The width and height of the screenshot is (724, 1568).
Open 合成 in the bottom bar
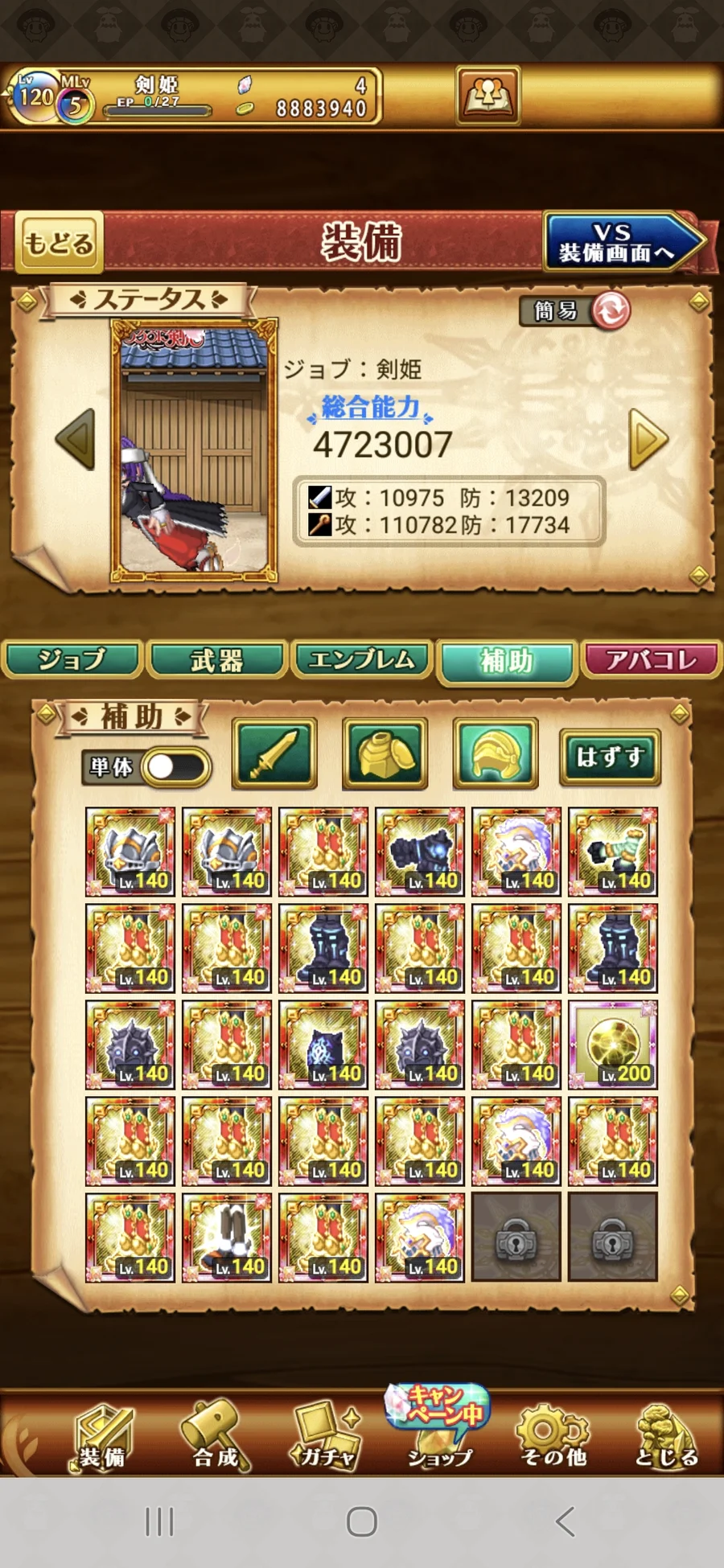pyautogui.click(x=215, y=1438)
